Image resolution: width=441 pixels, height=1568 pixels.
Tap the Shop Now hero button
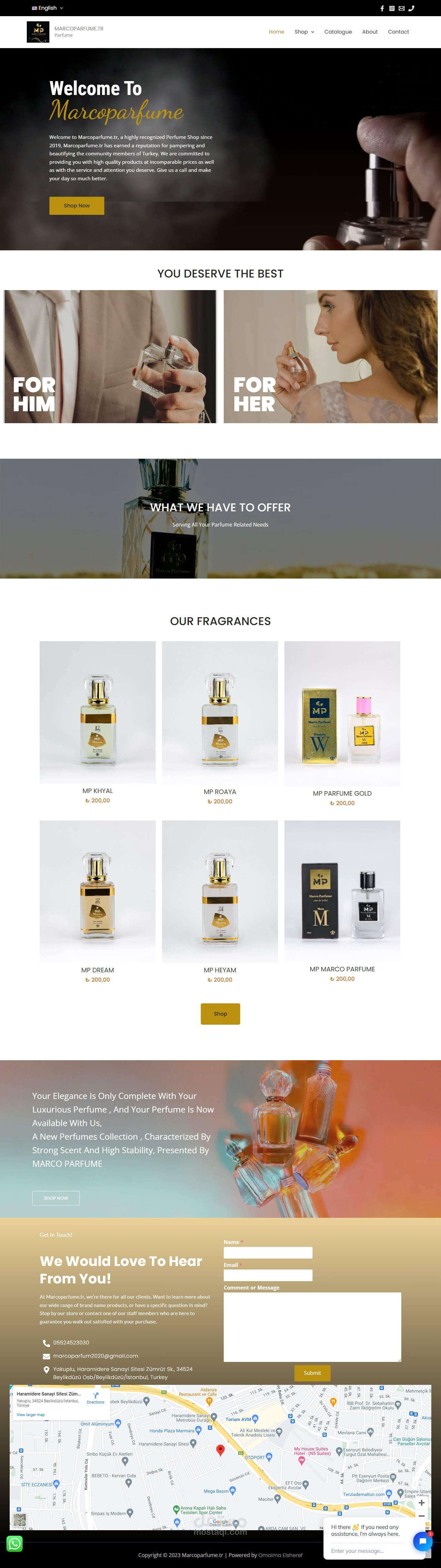click(77, 206)
